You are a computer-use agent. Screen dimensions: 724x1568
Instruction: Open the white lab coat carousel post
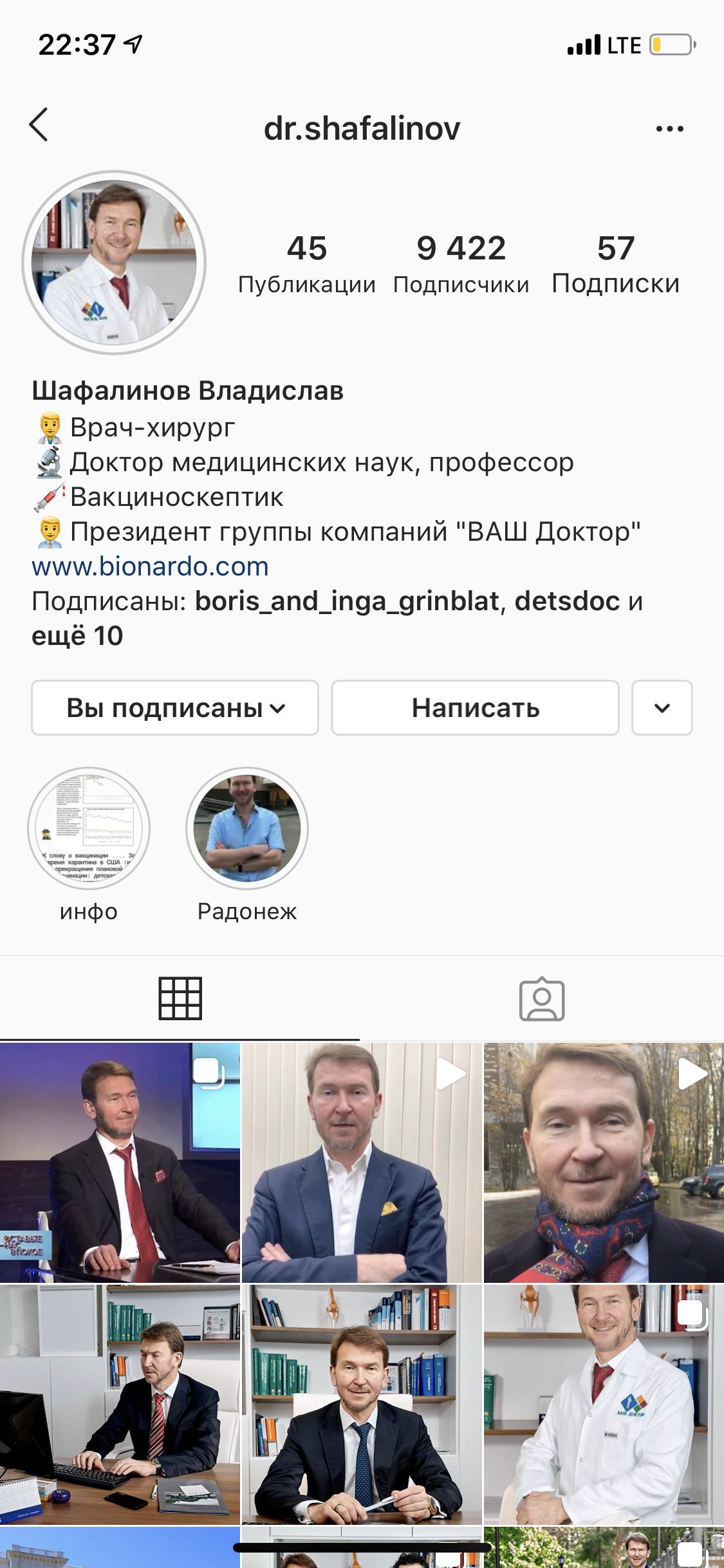604,1405
